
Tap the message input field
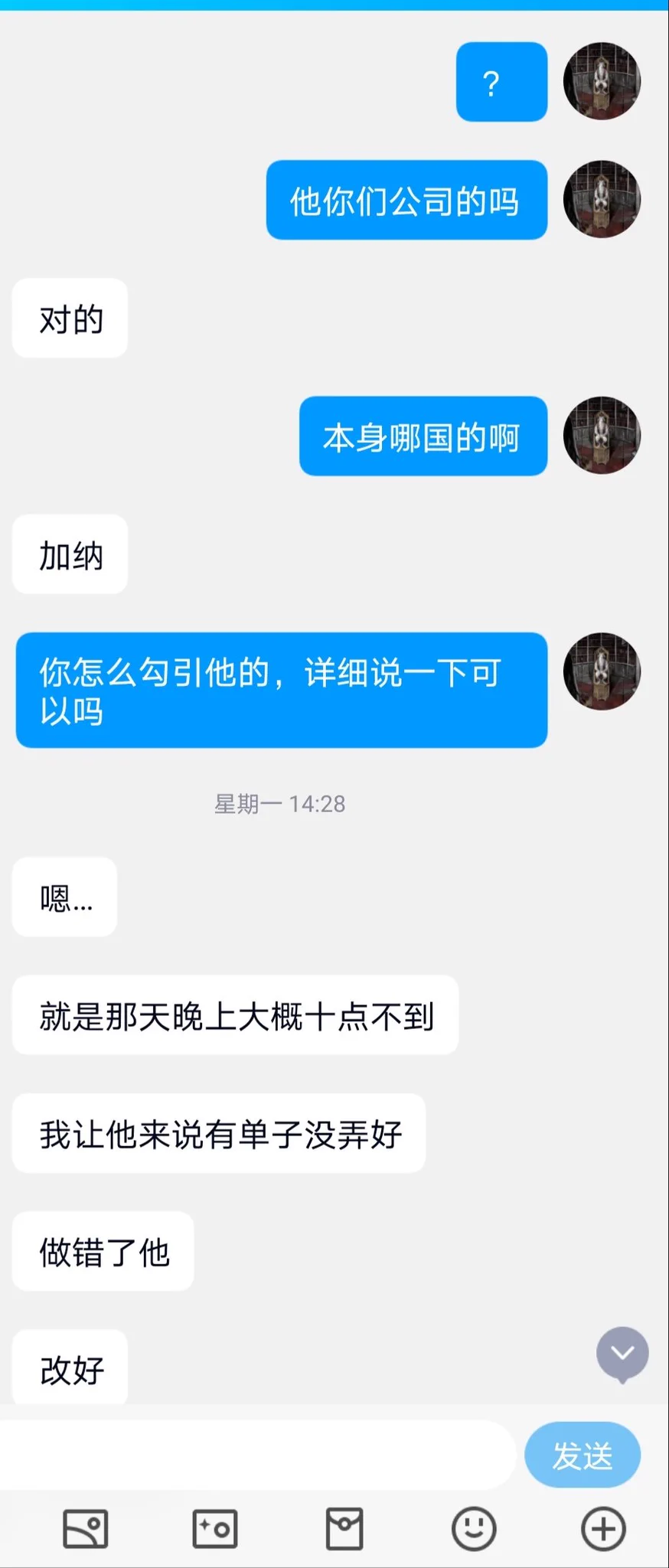(256, 1455)
